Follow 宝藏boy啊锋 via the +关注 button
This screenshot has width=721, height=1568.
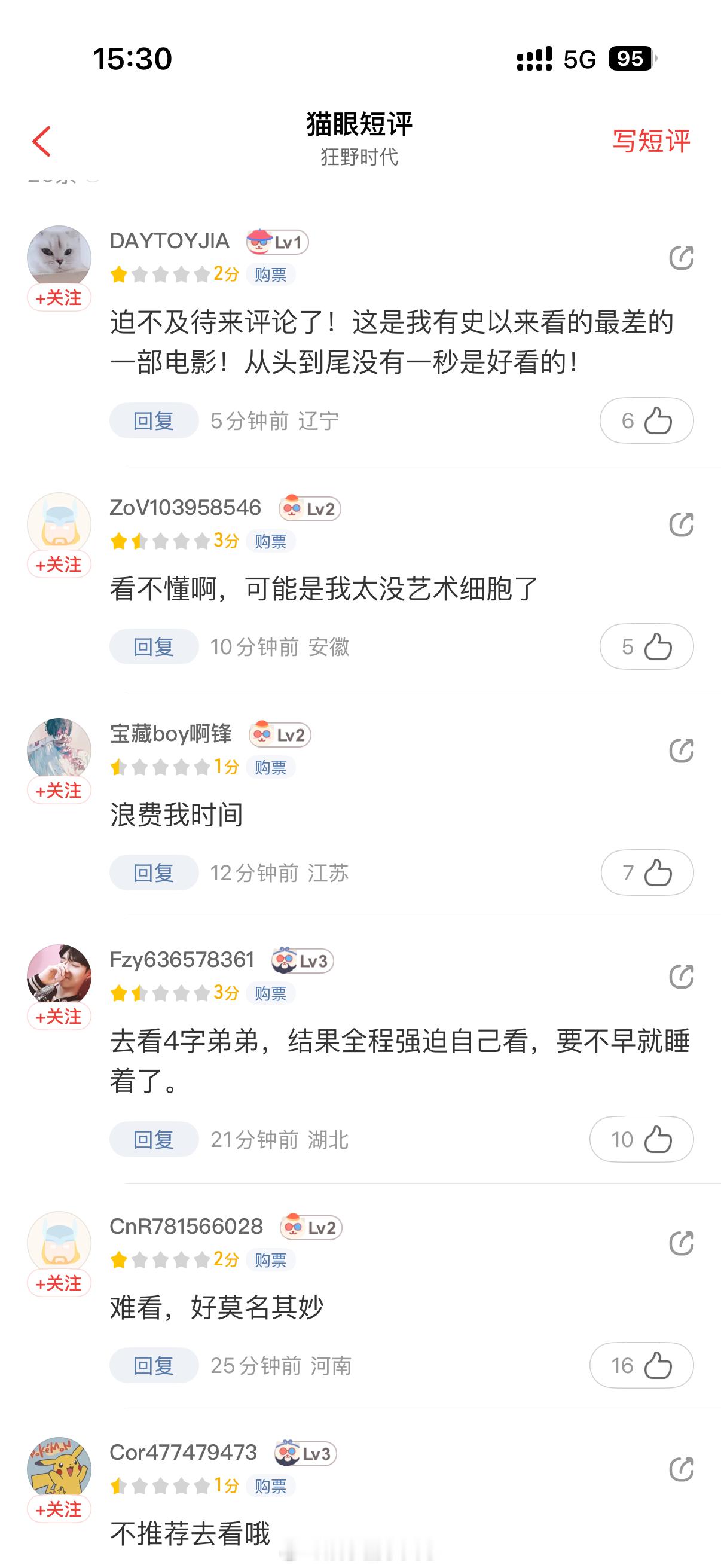[x=59, y=791]
